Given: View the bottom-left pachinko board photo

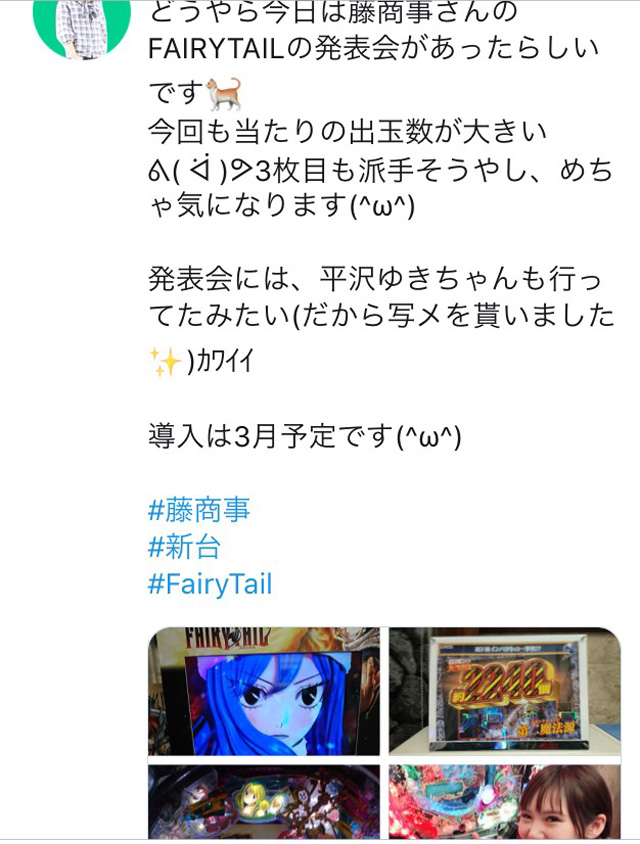Looking at the screenshot, I should 264,802.
